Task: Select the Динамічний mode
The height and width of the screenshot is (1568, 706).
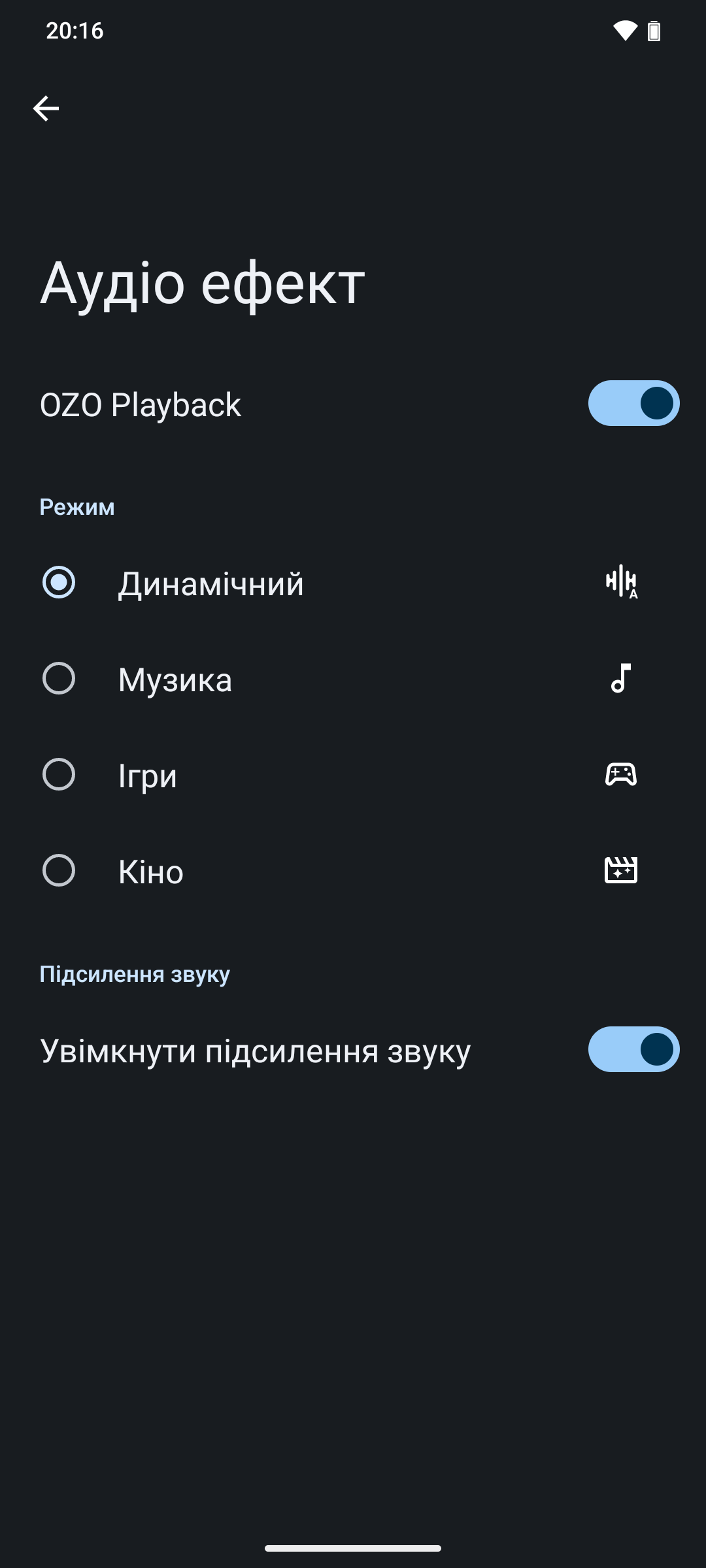Action: pyautogui.click(x=353, y=583)
